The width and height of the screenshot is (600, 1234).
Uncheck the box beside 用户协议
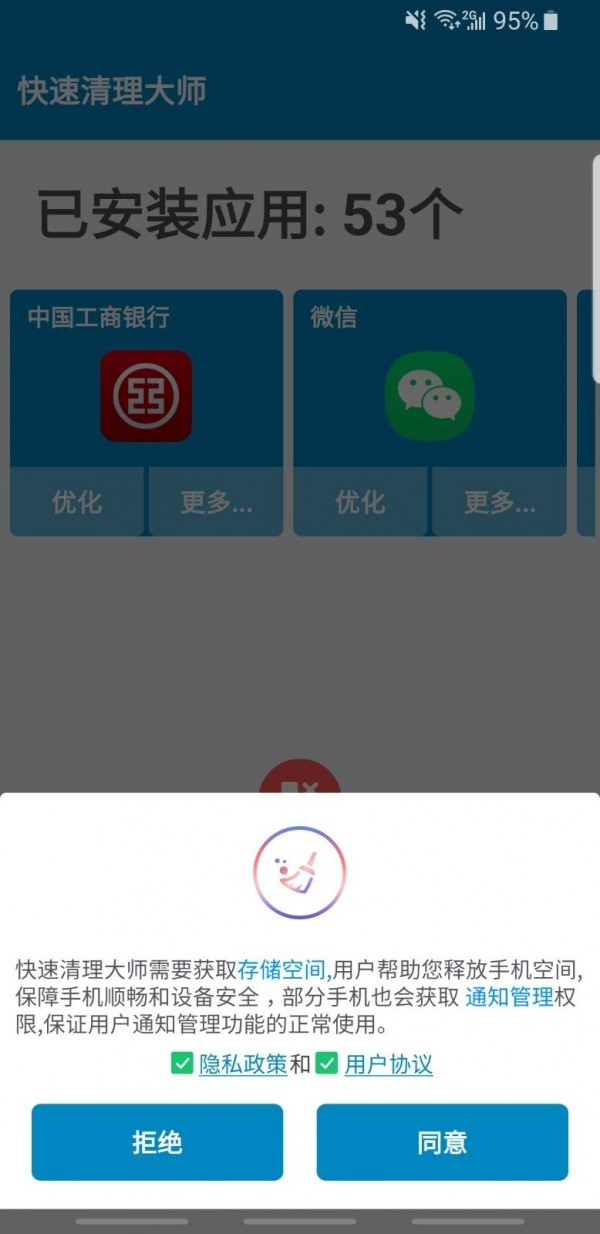(x=327, y=1064)
